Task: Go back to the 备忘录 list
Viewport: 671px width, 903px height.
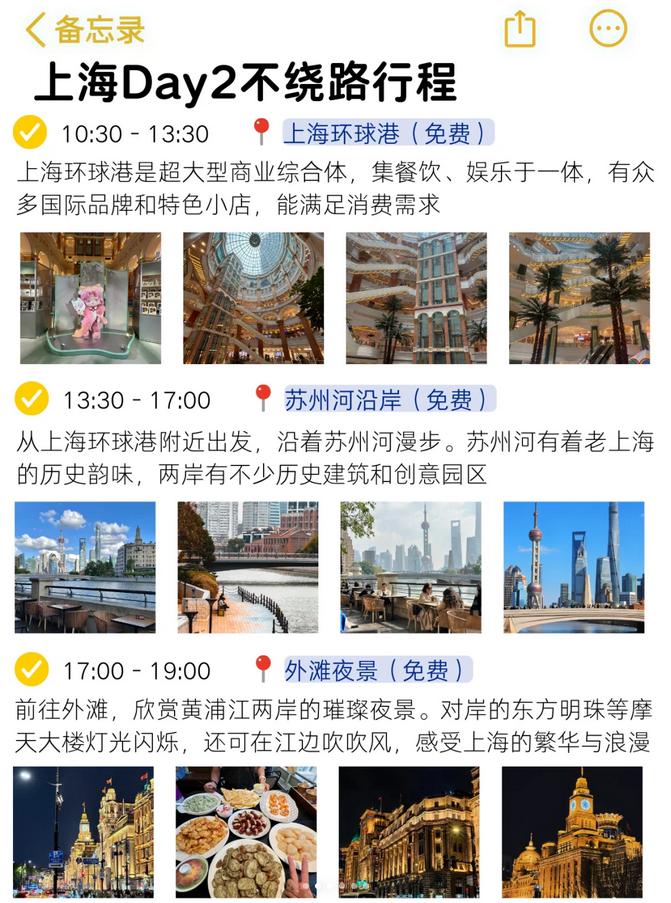Action: [84, 30]
